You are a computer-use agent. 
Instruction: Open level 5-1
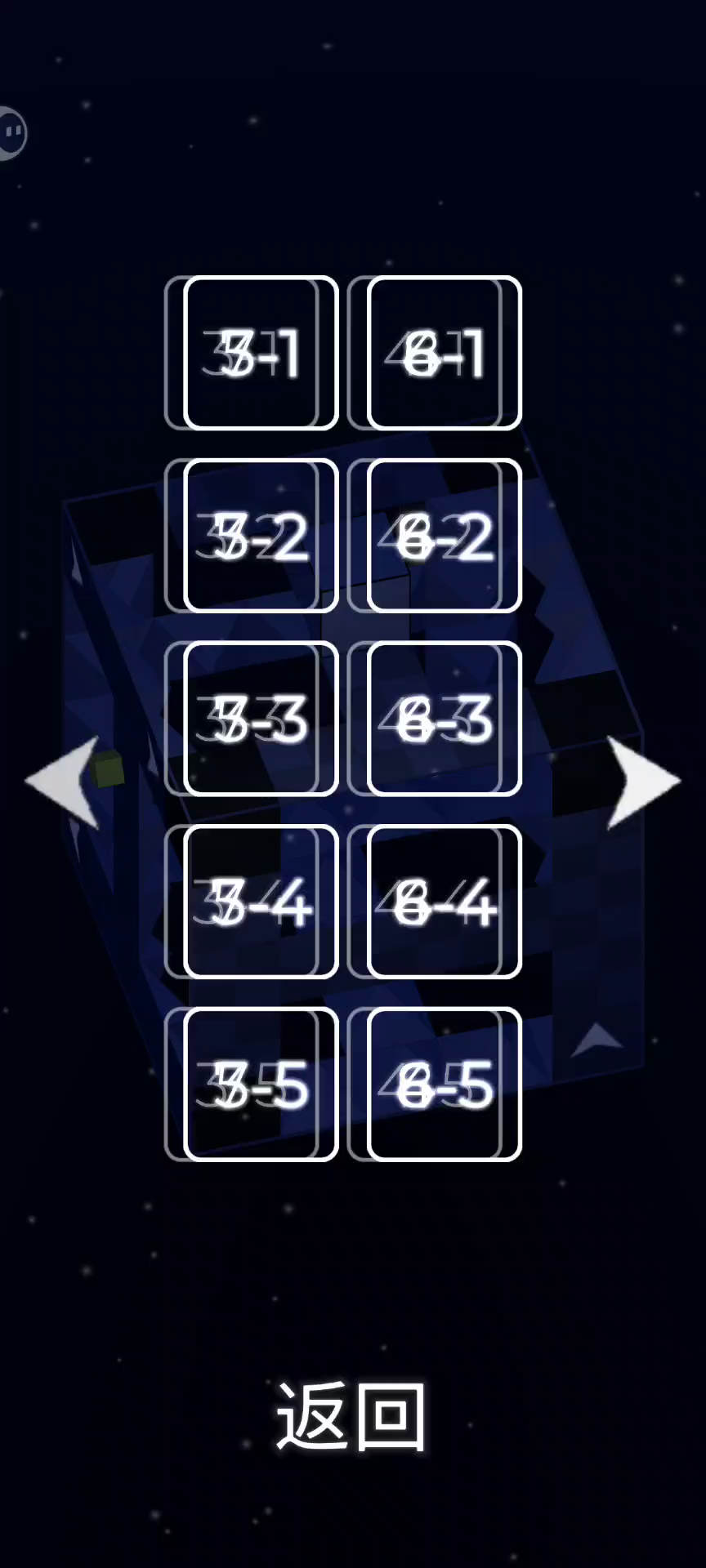coord(261,353)
